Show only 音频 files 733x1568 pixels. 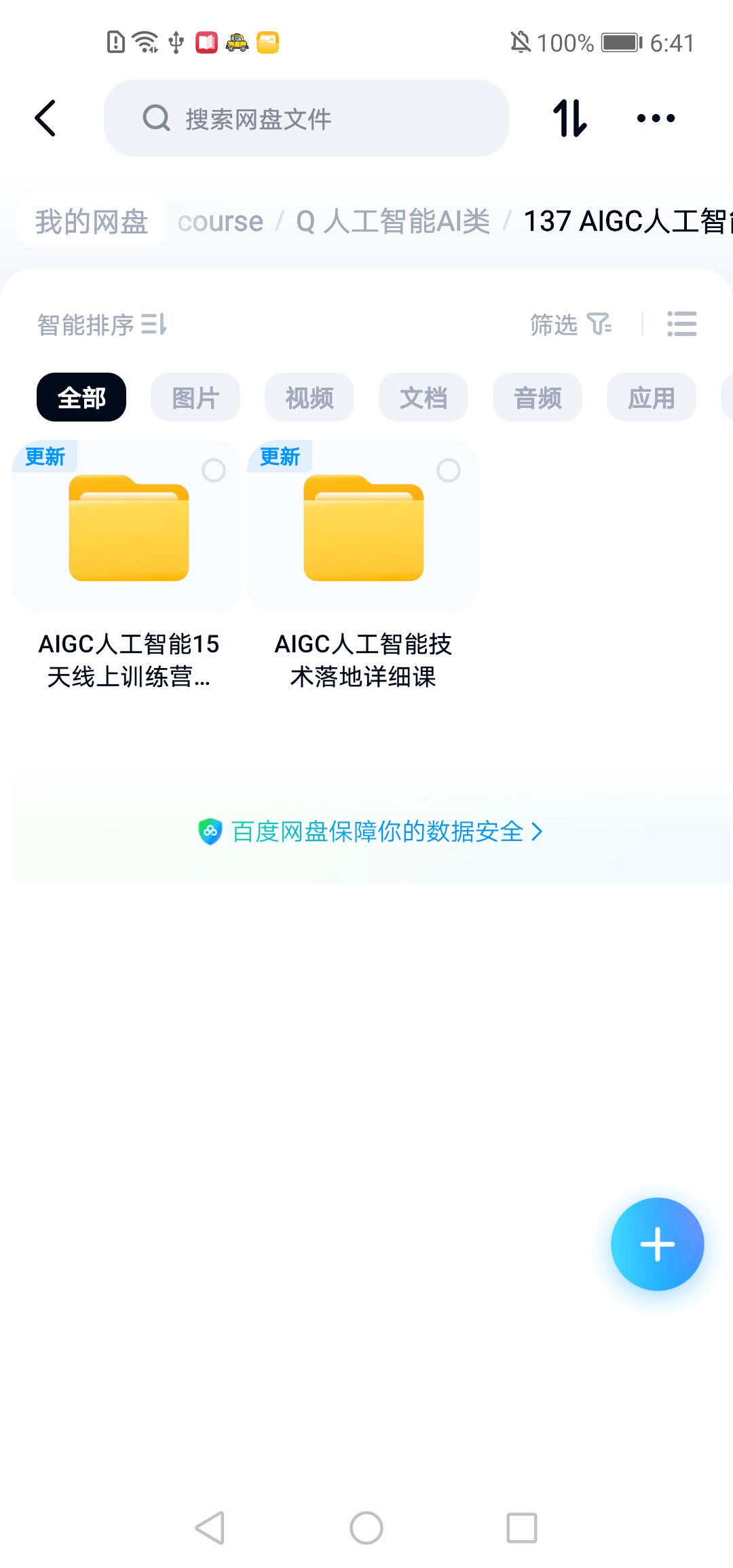(x=538, y=397)
